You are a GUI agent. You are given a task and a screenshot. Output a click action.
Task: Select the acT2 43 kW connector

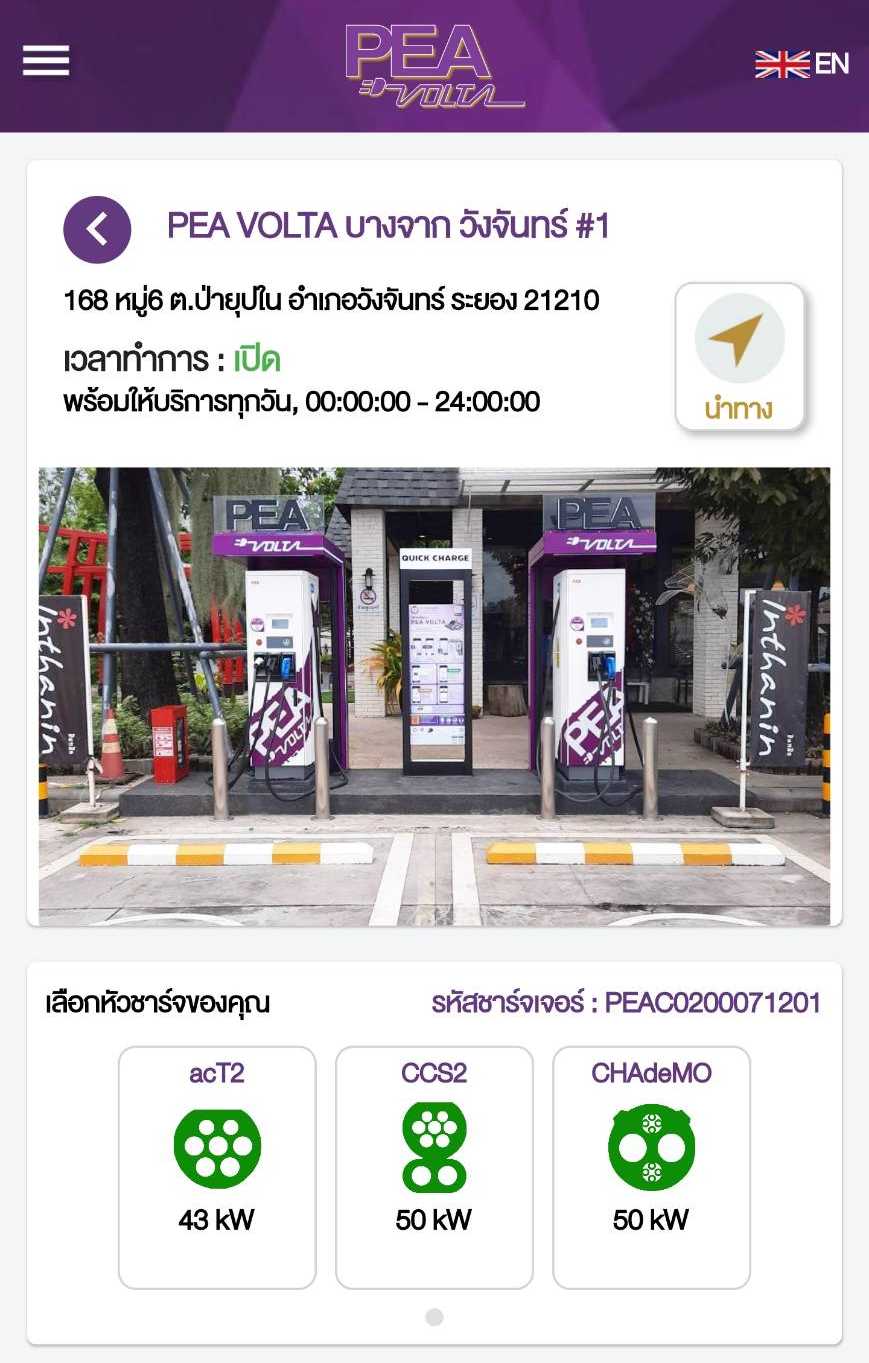click(x=217, y=1167)
